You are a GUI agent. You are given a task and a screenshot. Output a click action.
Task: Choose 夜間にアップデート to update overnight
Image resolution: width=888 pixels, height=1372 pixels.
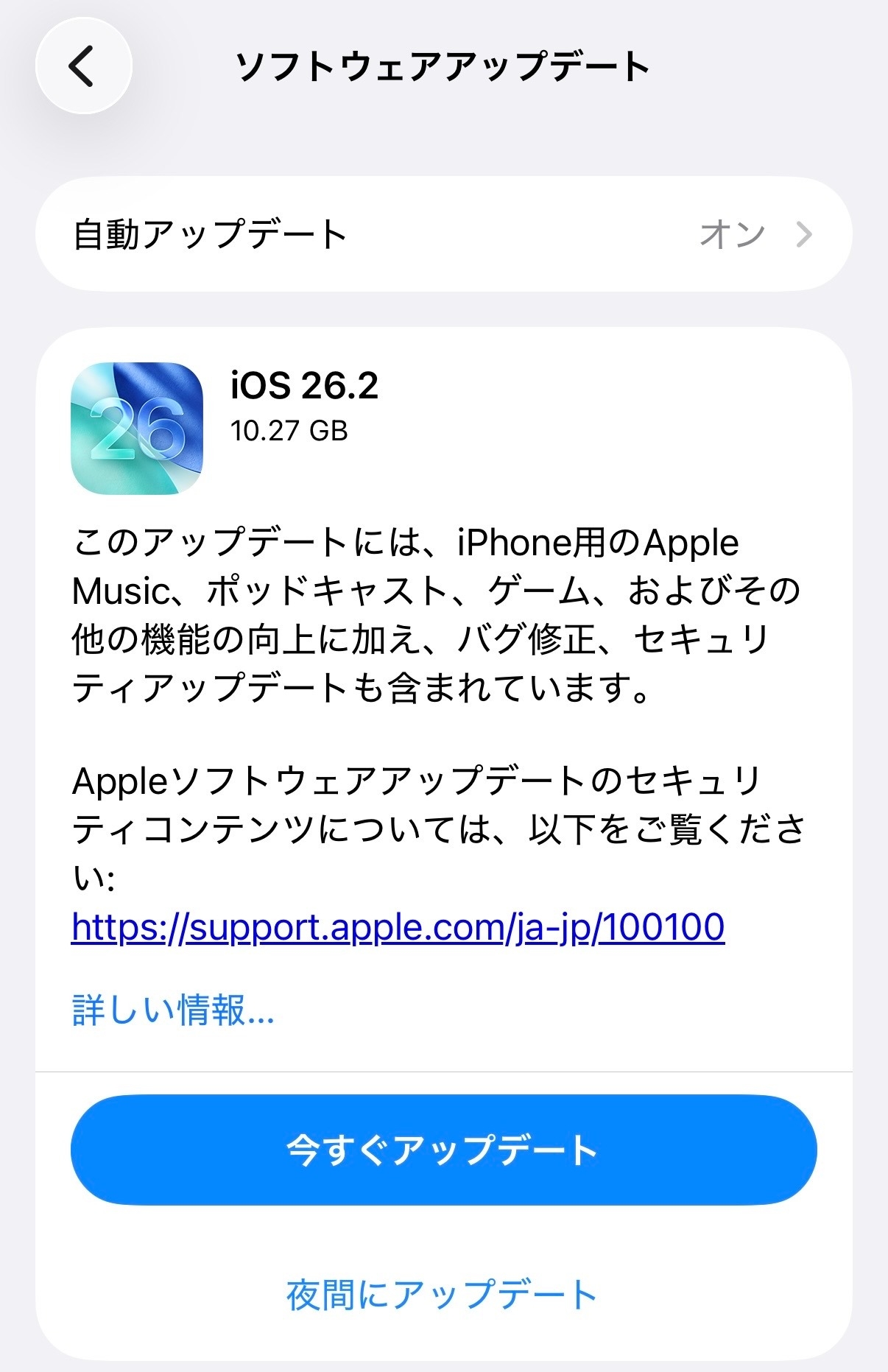(441, 1295)
